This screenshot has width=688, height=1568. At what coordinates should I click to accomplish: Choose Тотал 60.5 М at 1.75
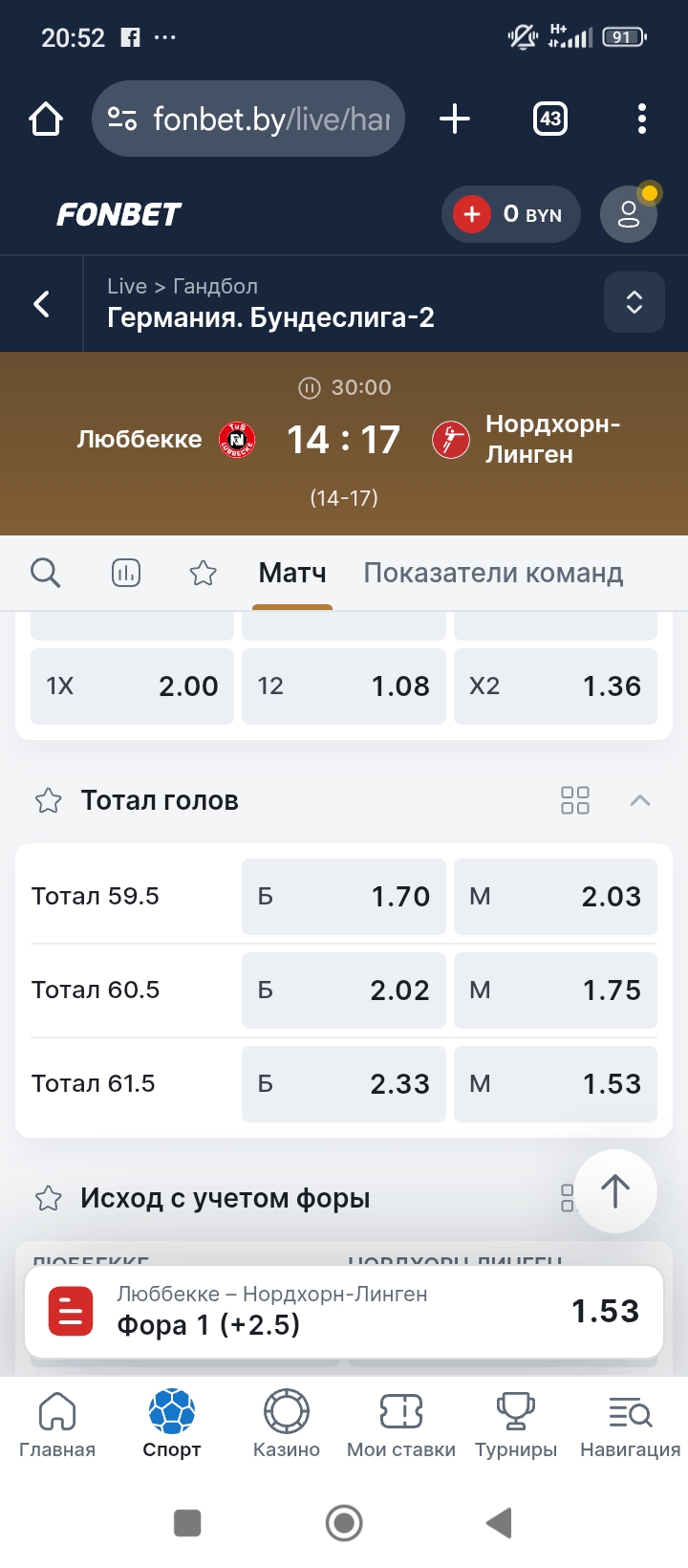coord(555,991)
